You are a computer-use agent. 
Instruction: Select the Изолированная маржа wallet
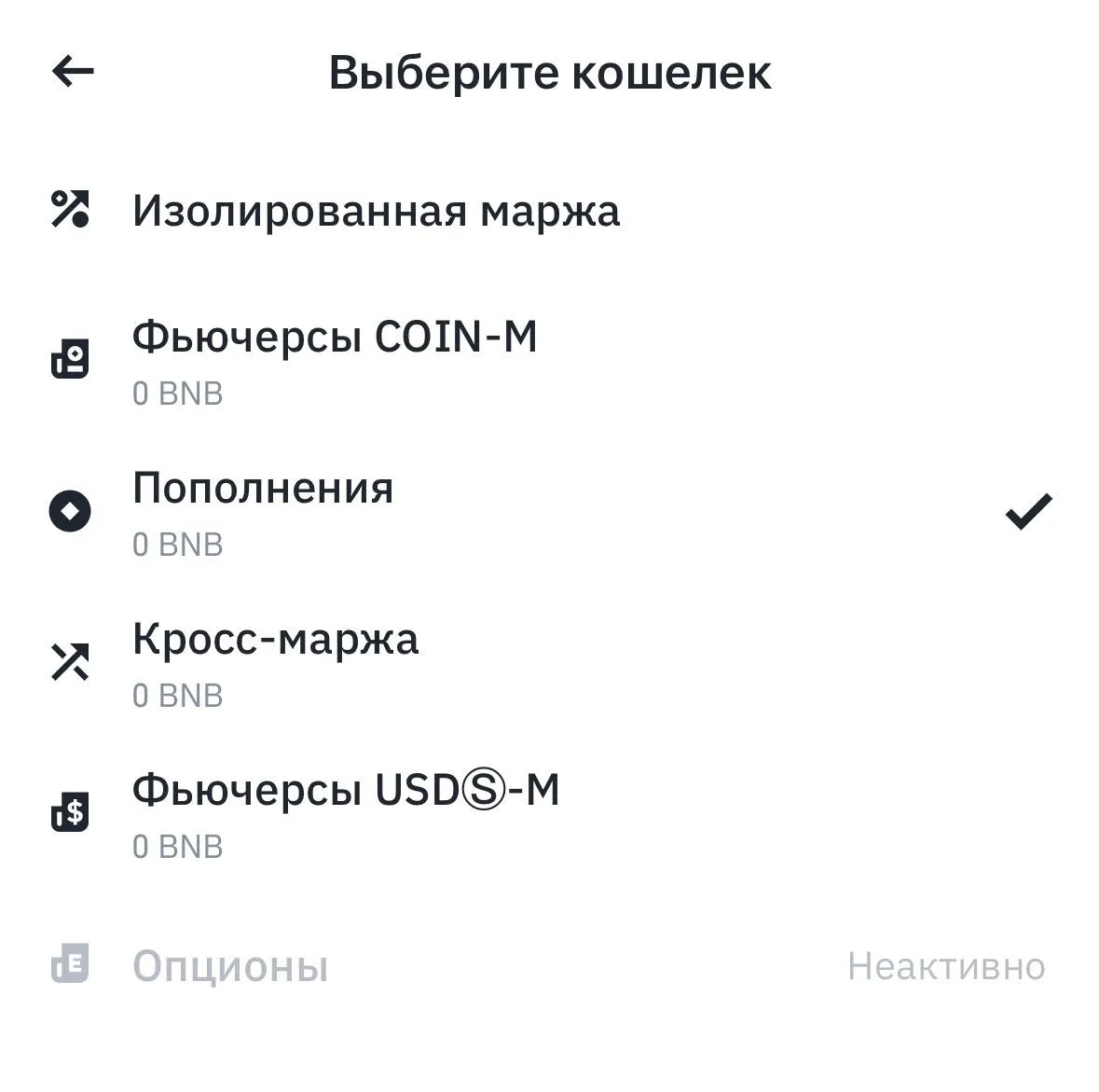375,211
